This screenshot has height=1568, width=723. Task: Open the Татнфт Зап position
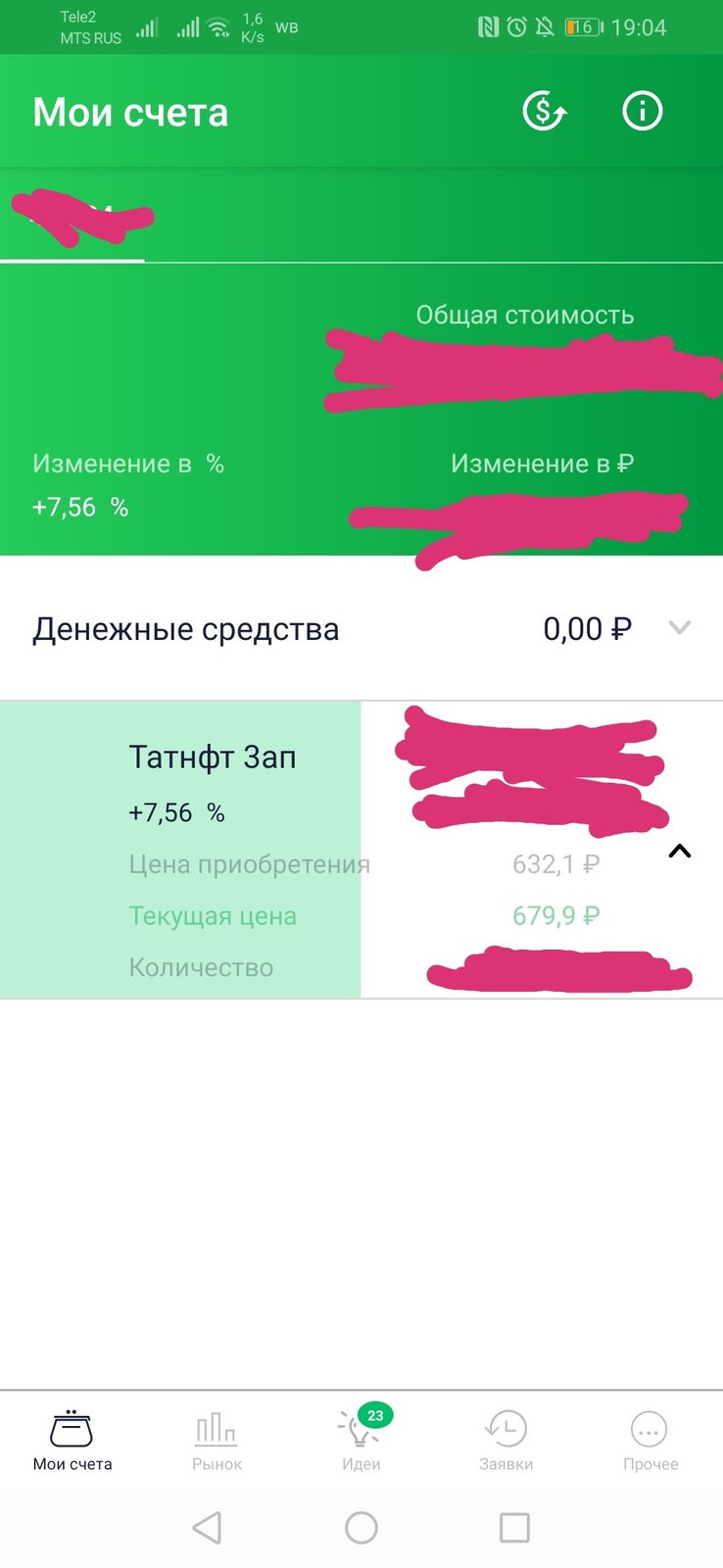click(x=213, y=757)
